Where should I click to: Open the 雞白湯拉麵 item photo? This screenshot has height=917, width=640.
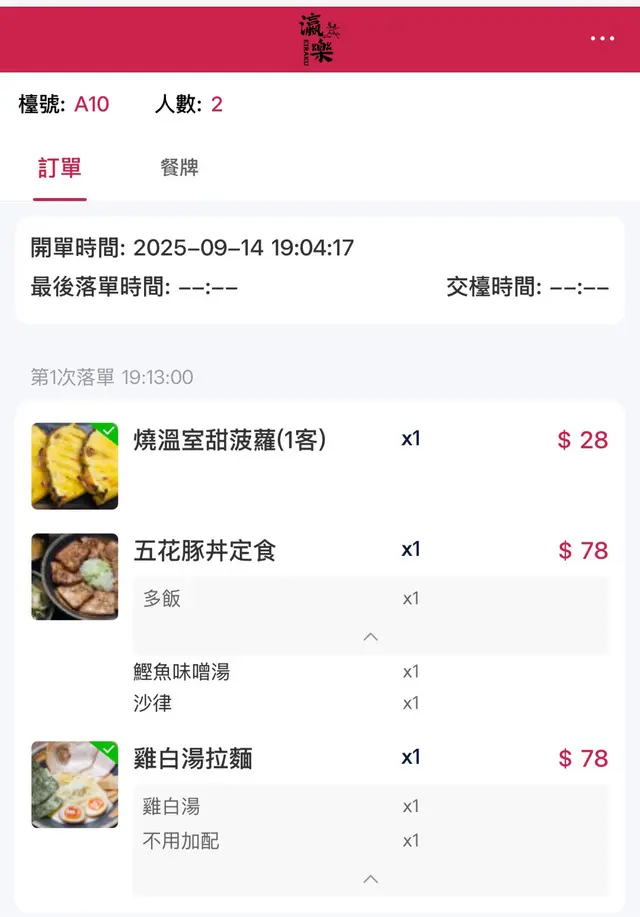tap(75, 784)
